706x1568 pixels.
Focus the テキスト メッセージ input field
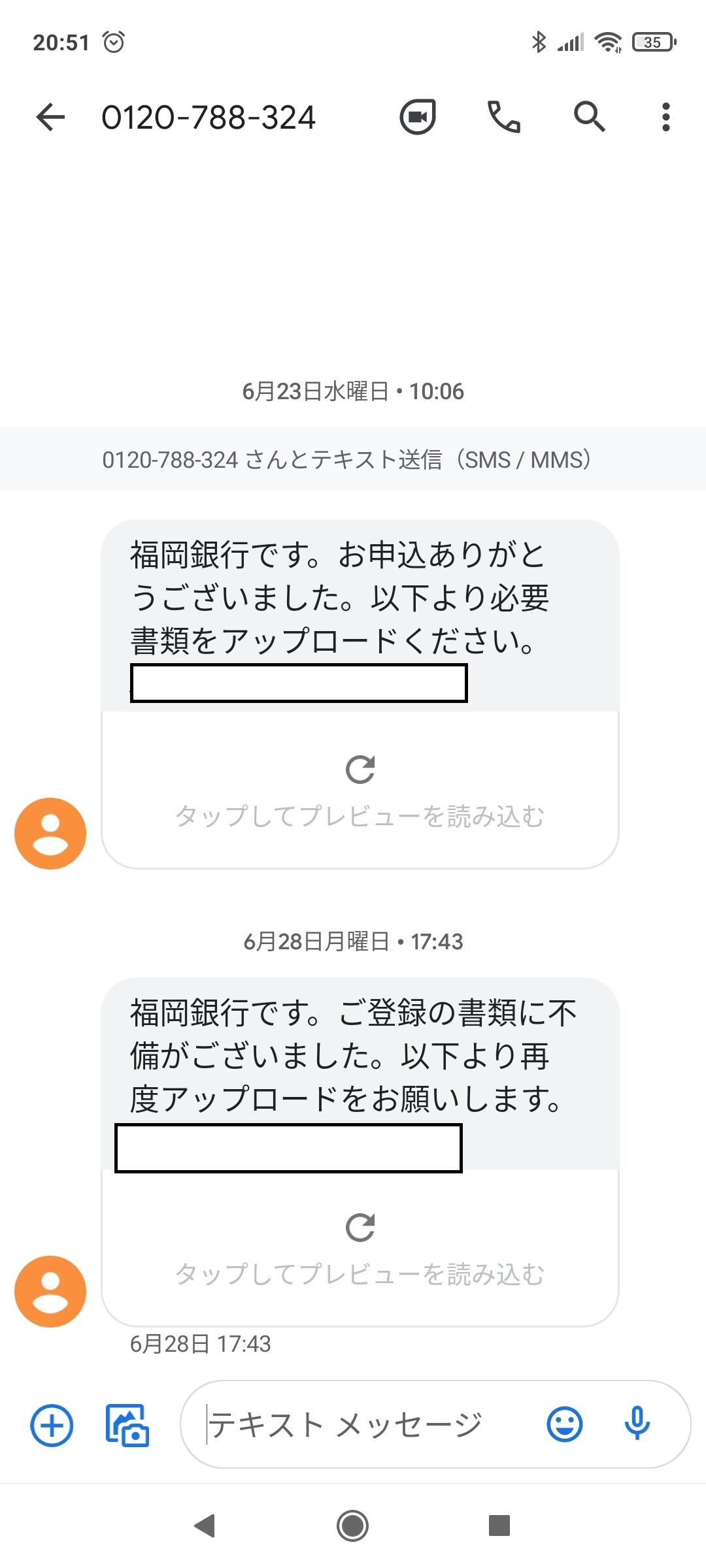366,1425
